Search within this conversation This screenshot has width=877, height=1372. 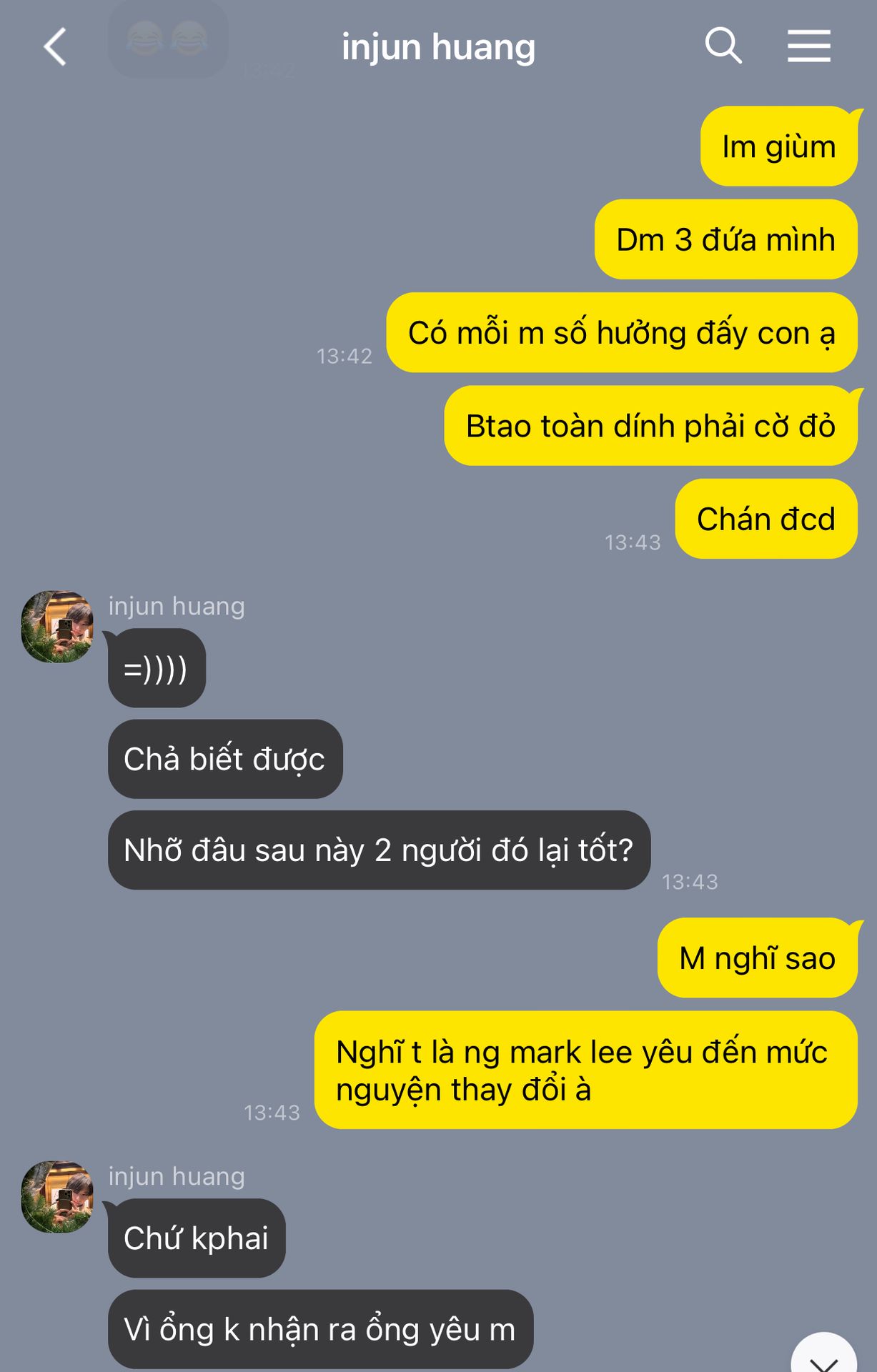click(x=723, y=46)
